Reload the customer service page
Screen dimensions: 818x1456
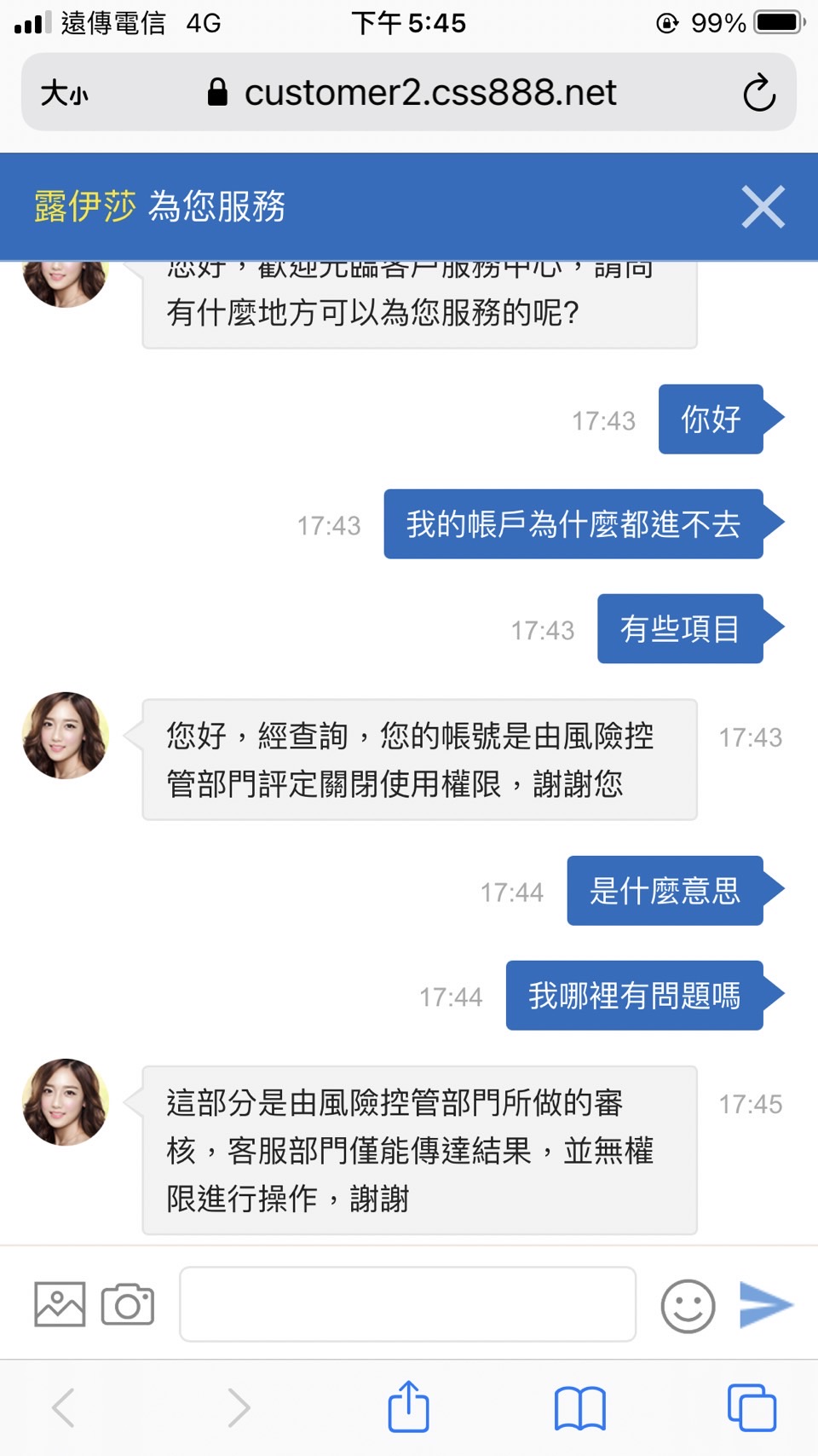pos(758,93)
